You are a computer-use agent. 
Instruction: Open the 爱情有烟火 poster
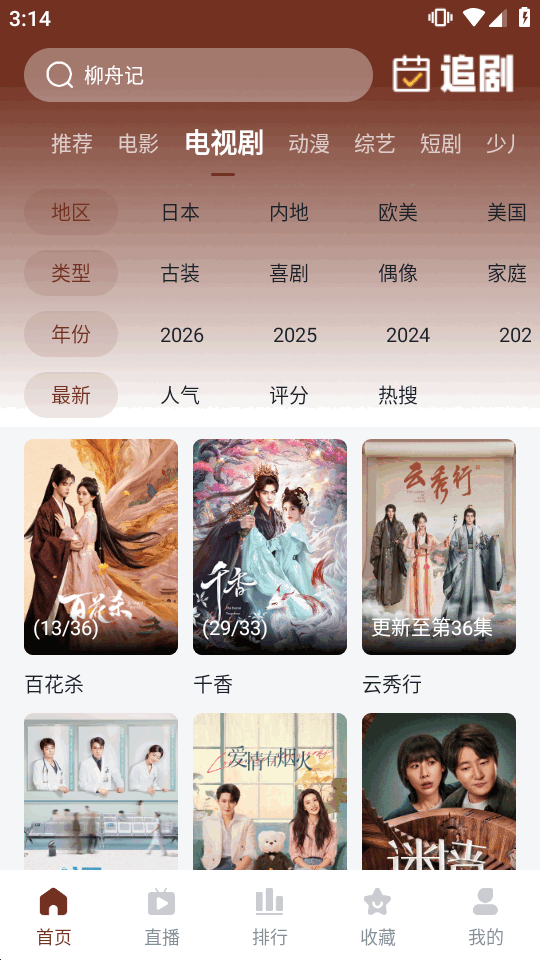(x=270, y=791)
